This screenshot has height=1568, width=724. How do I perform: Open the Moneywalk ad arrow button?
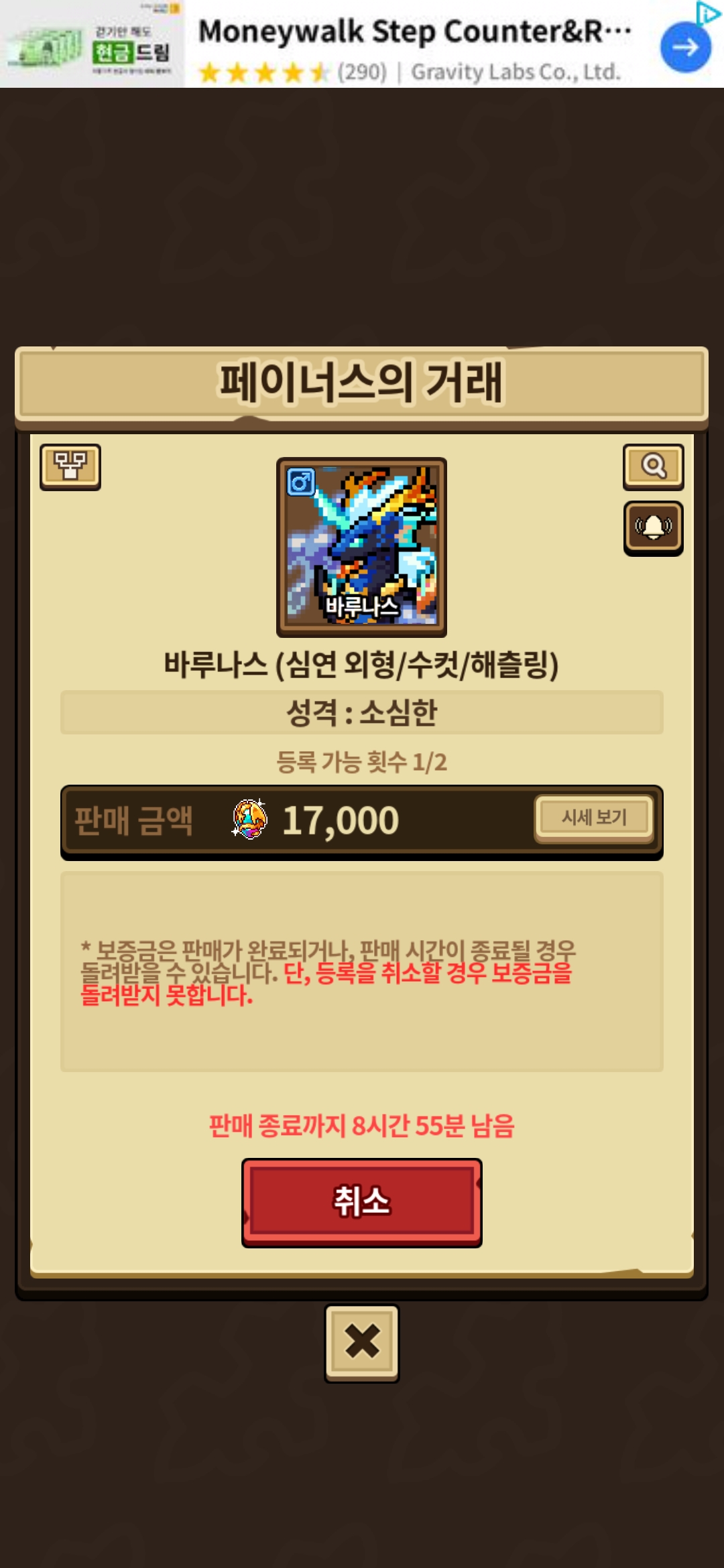click(x=684, y=47)
